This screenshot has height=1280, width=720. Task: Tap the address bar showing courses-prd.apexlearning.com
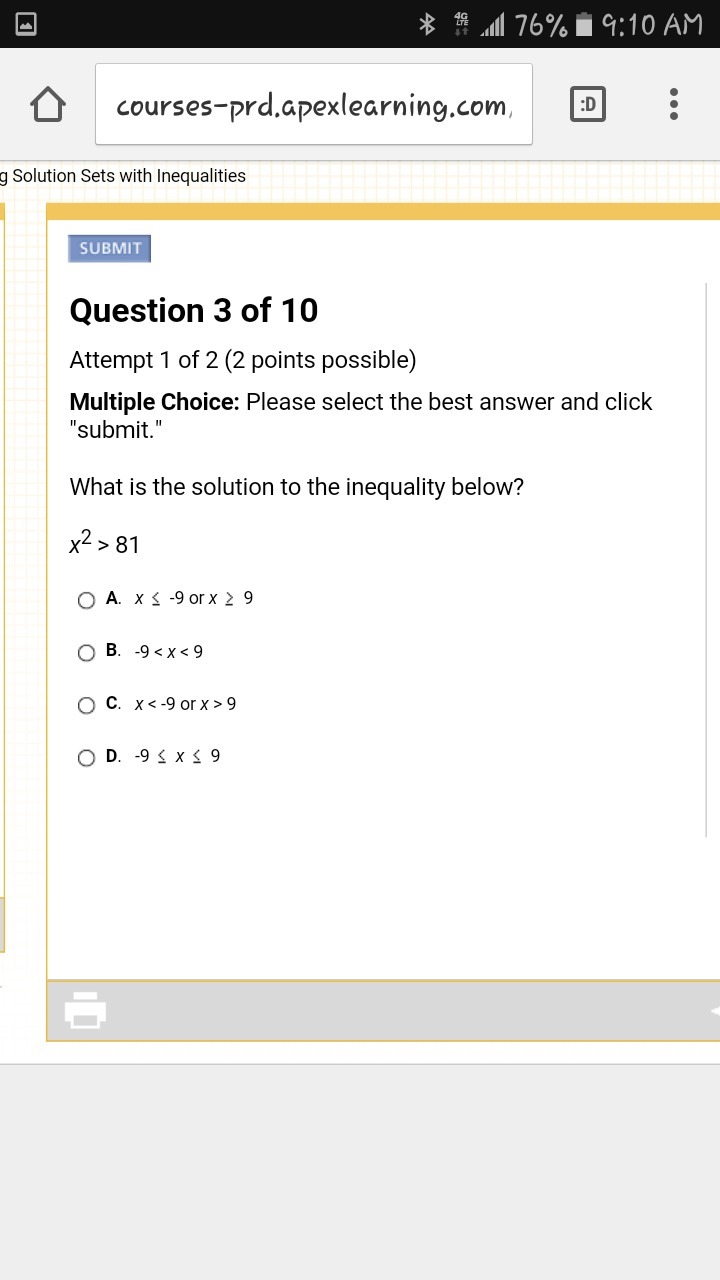point(313,104)
